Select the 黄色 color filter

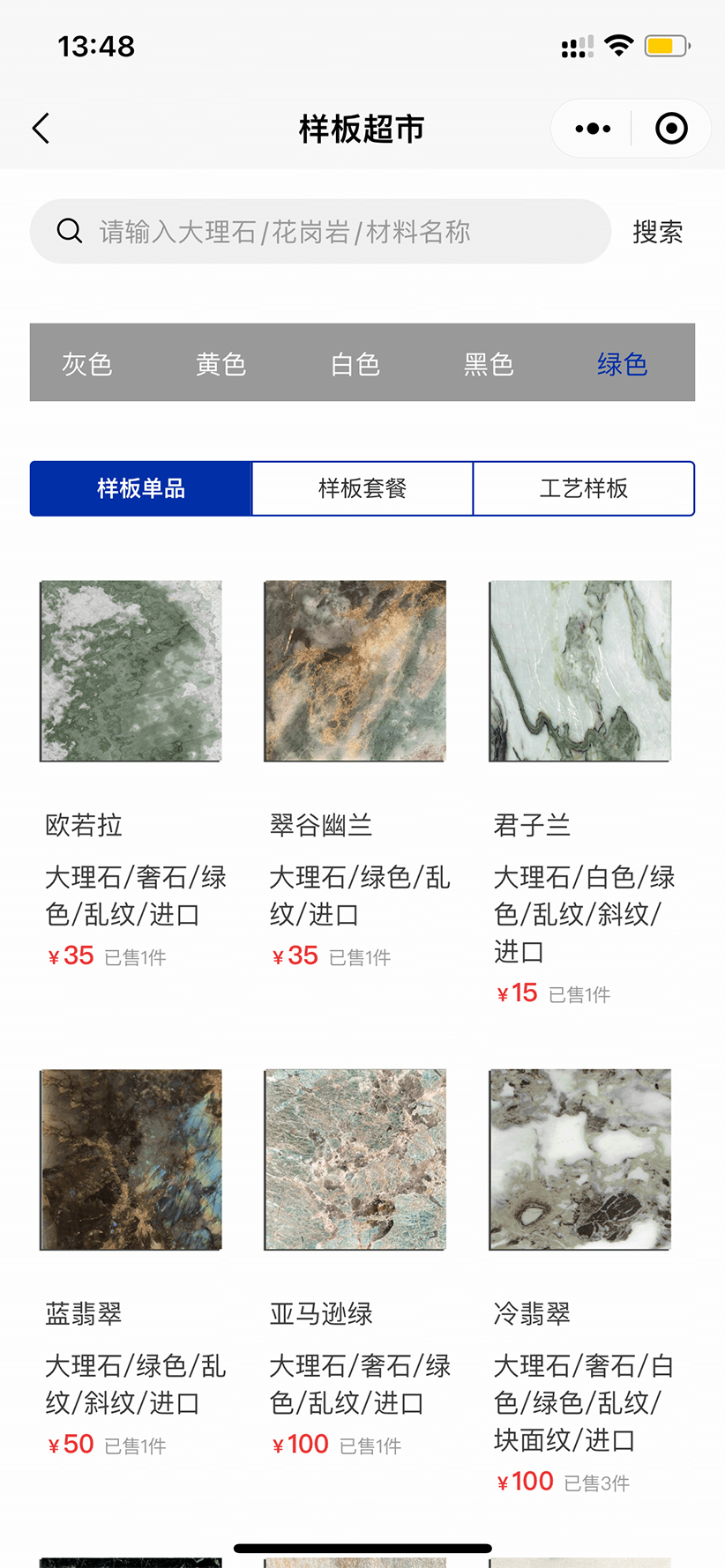click(x=220, y=362)
